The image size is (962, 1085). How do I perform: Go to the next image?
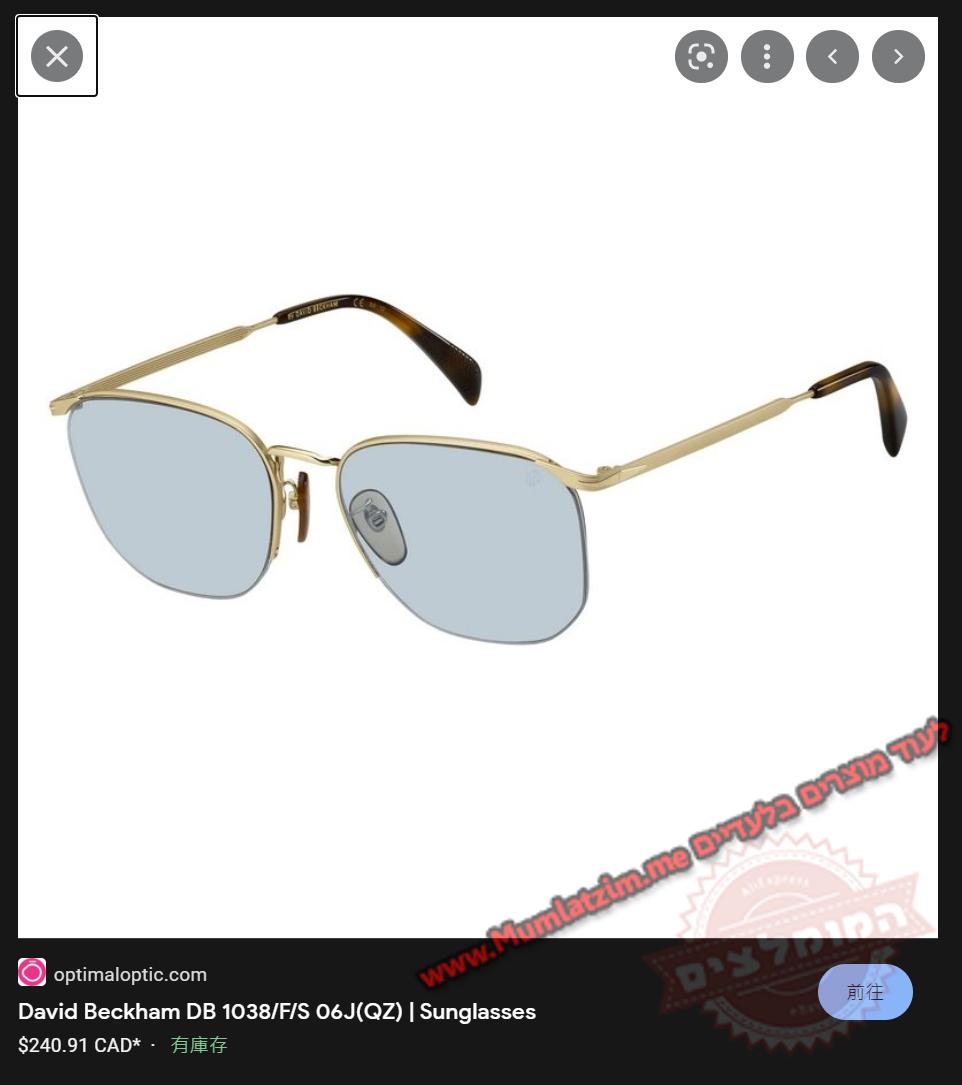click(898, 57)
